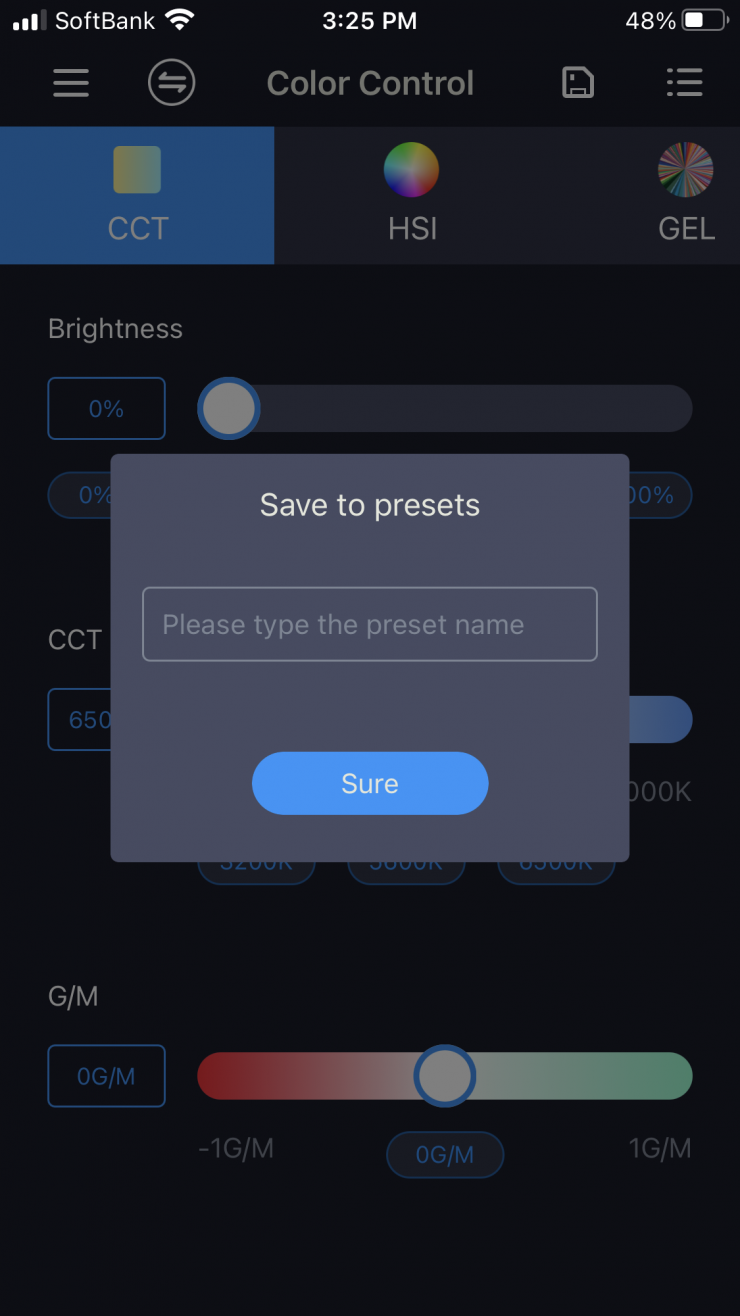The height and width of the screenshot is (1316, 740).
Task: Switch to the HSI tab
Action: coord(412,195)
